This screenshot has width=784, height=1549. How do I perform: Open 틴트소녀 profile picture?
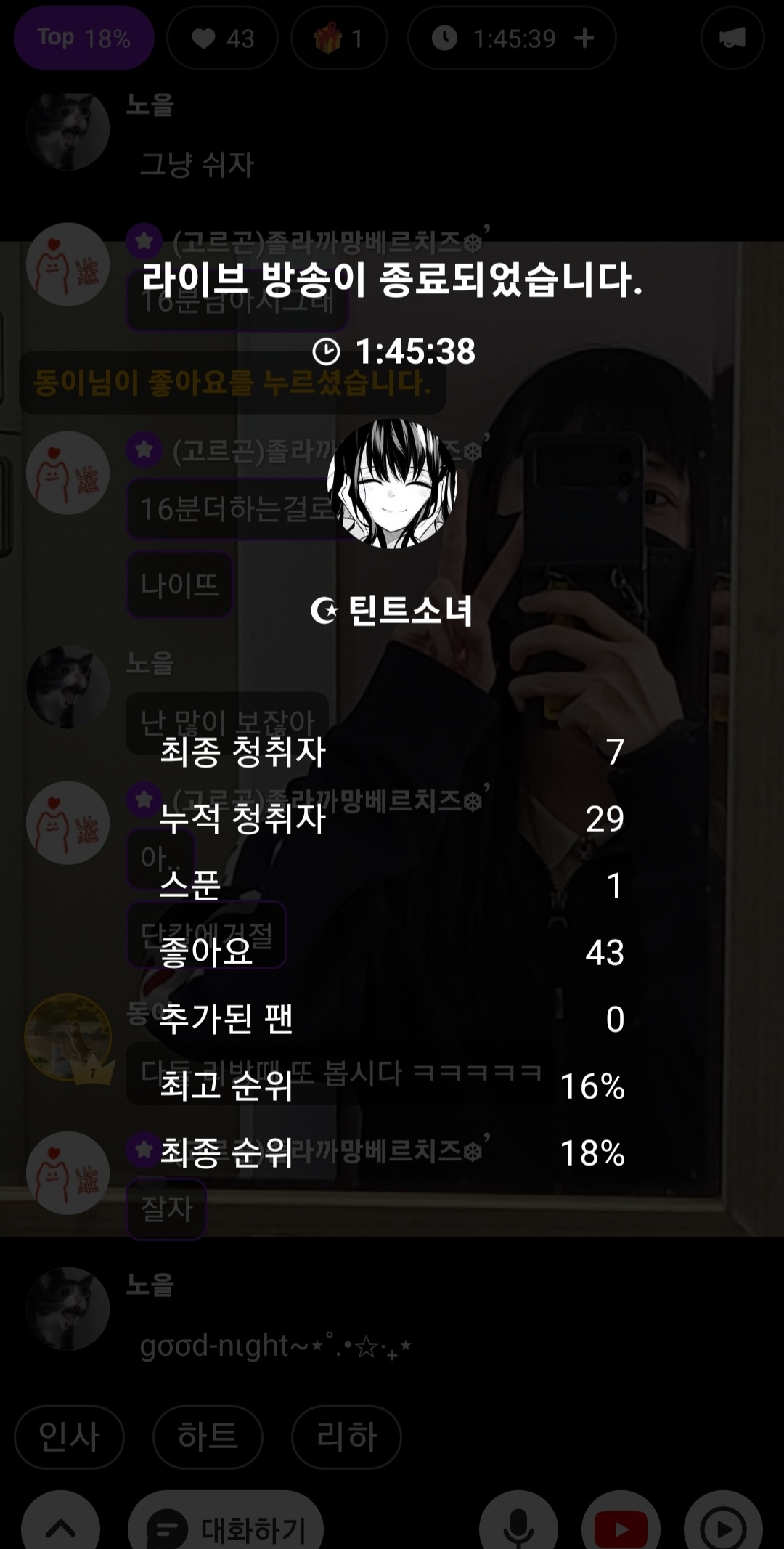tap(392, 483)
